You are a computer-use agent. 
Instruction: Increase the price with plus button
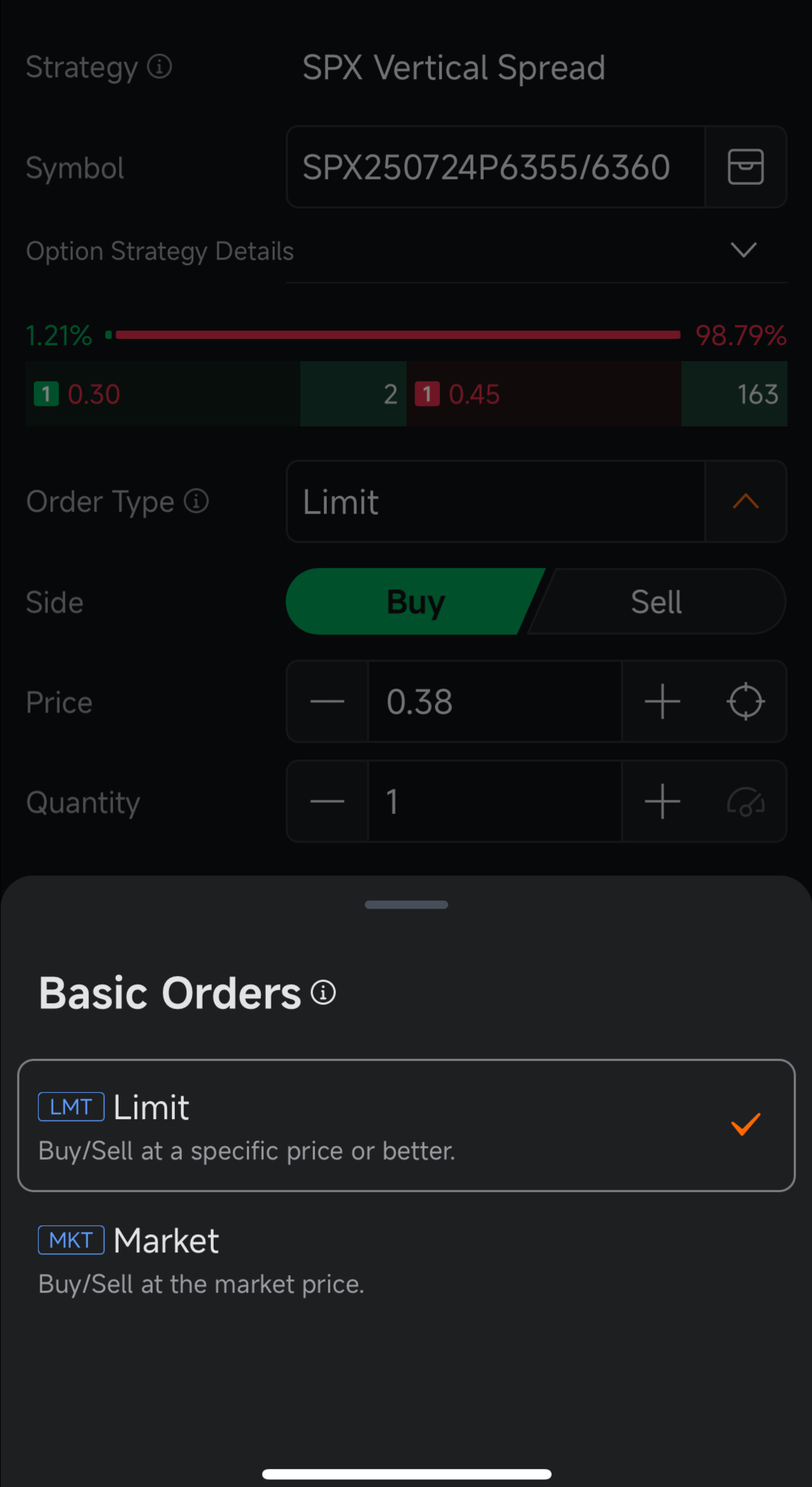click(x=662, y=701)
